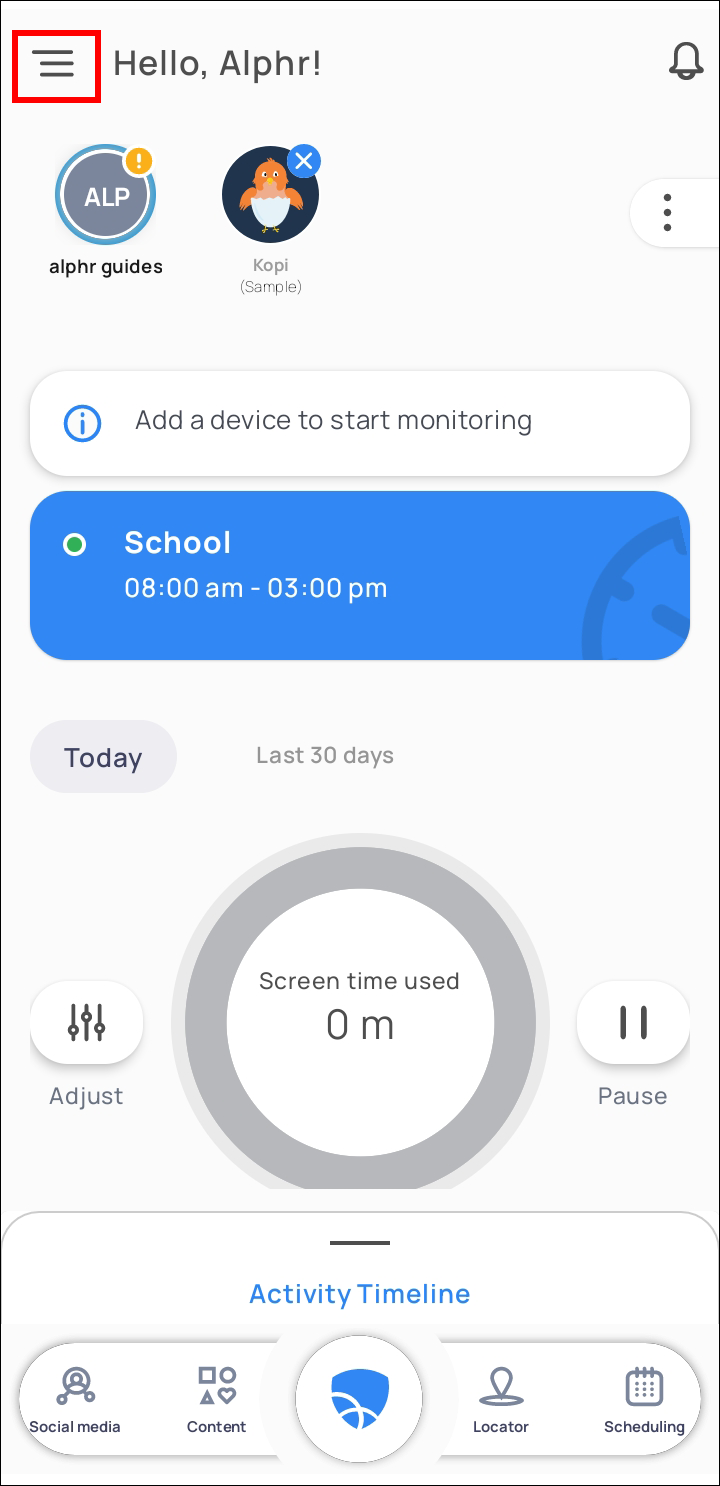
Task: Open the Scheduling tab
Action: (x=644, y=1399)
